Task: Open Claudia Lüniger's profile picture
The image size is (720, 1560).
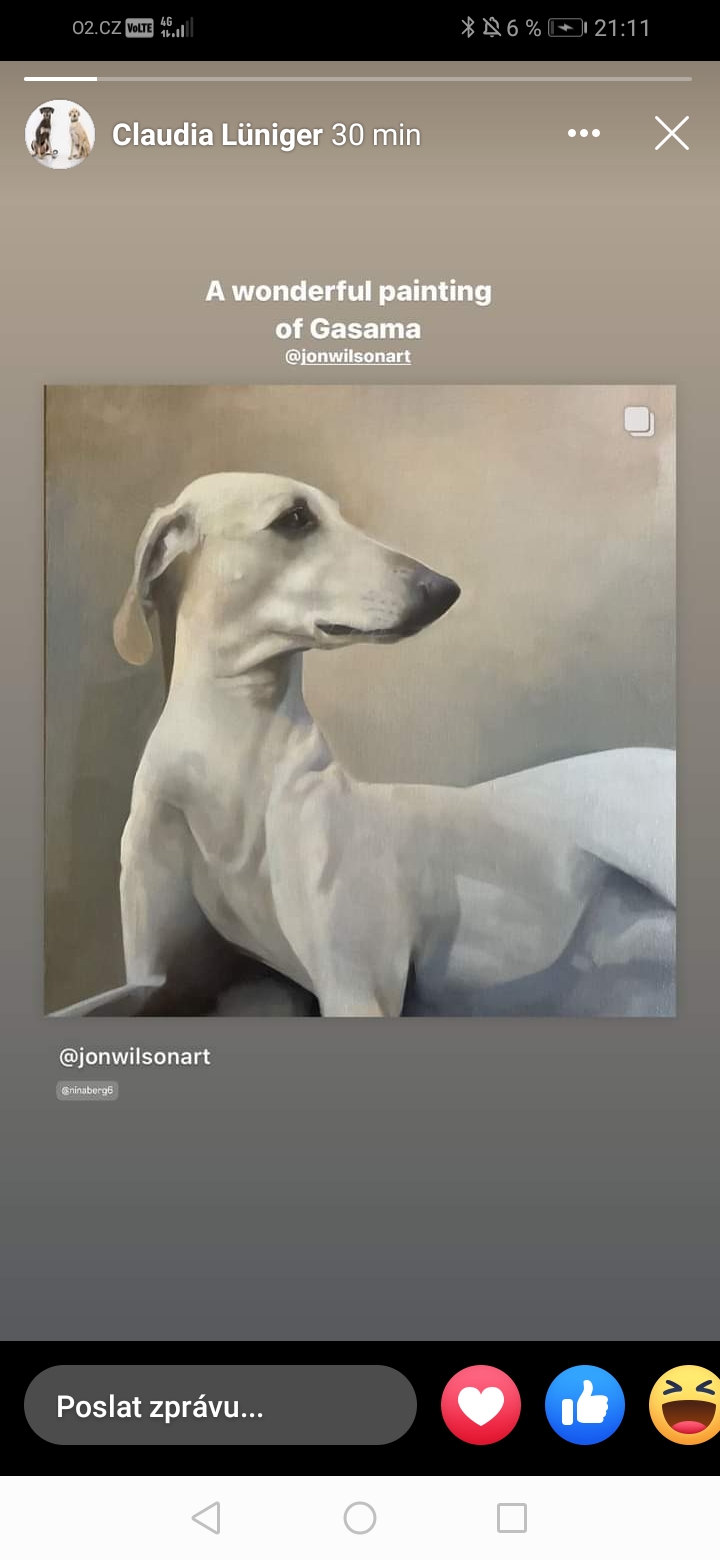Action: pyautogui.click(x=59, y=134)
